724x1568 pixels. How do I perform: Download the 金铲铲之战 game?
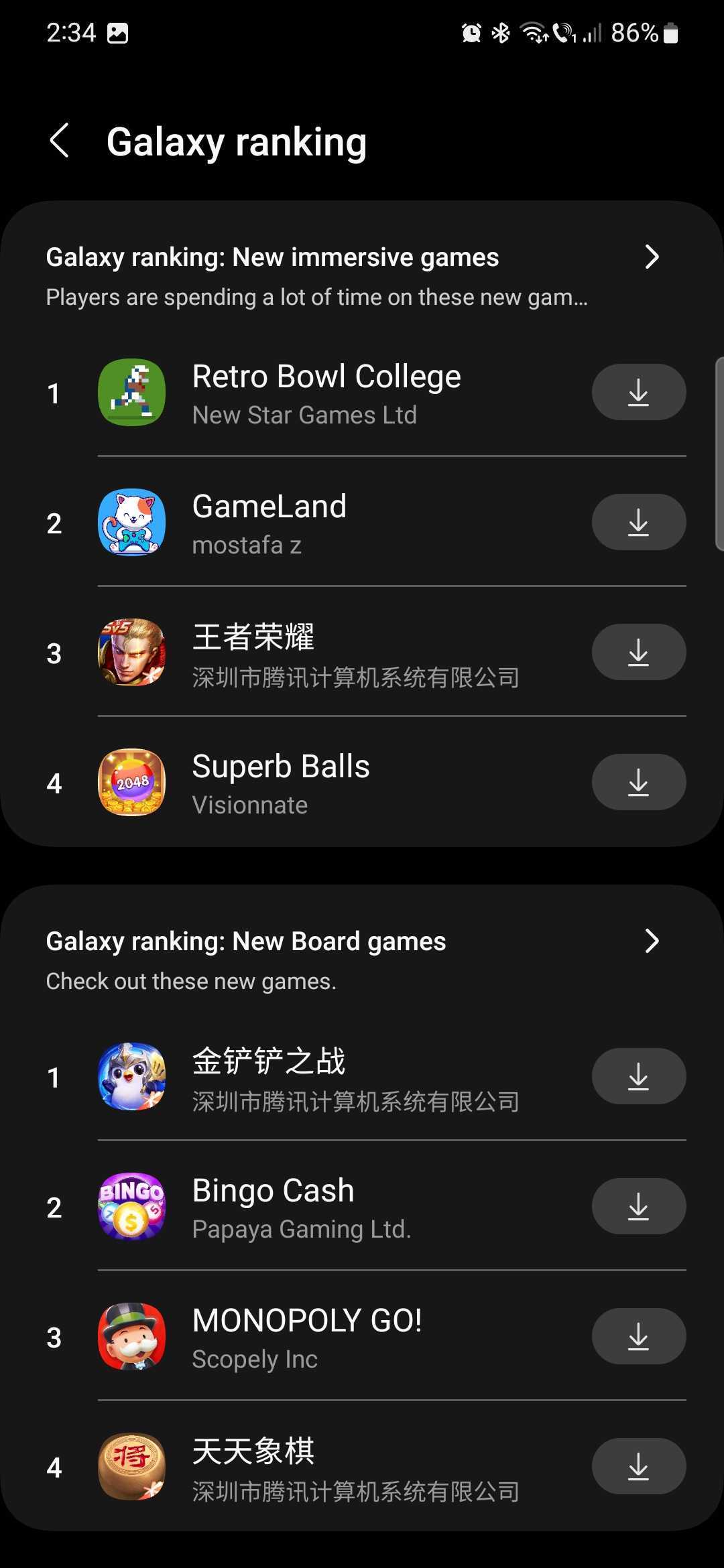tap(638, 1077)
